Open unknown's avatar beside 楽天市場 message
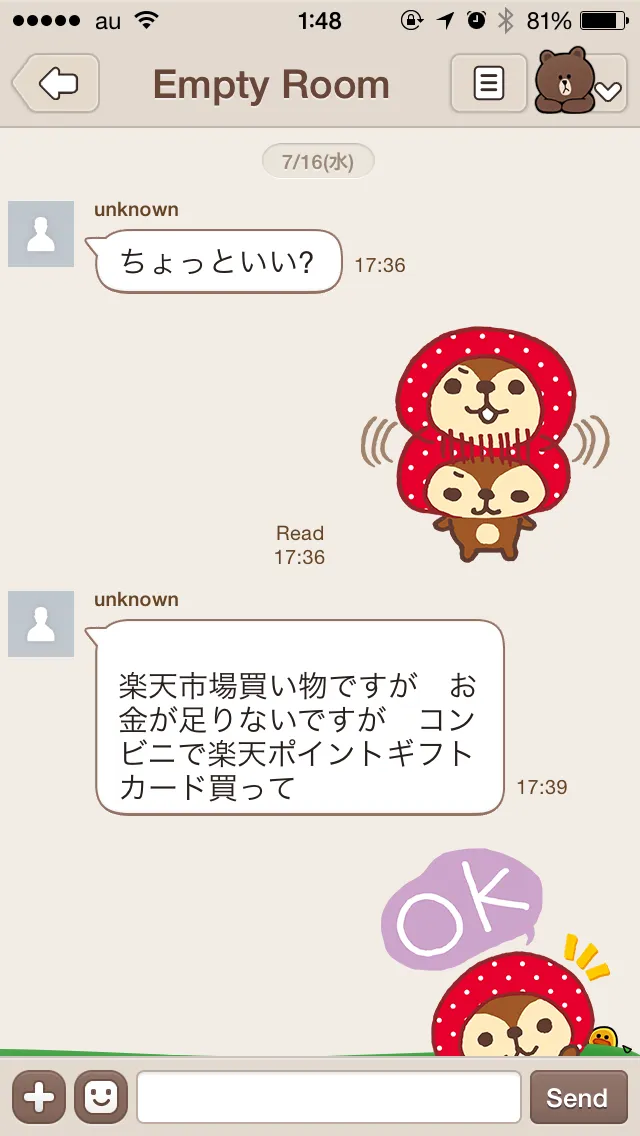Viewport: 640px width, 1136px height. pos(41,624)
